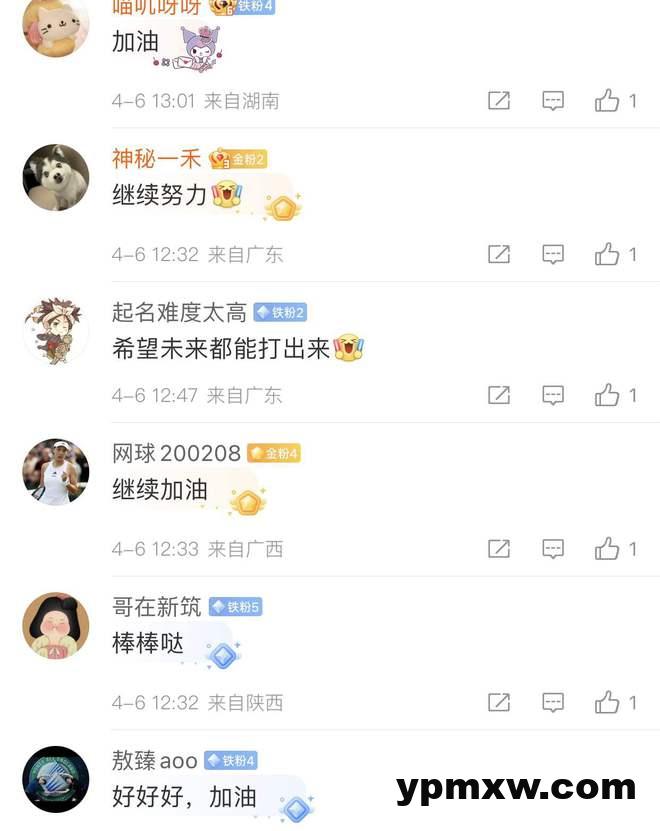This screenshot has height=831, width=660.
Task: Open 网球200208's profile avatar
Action: (x=56, y=471)
